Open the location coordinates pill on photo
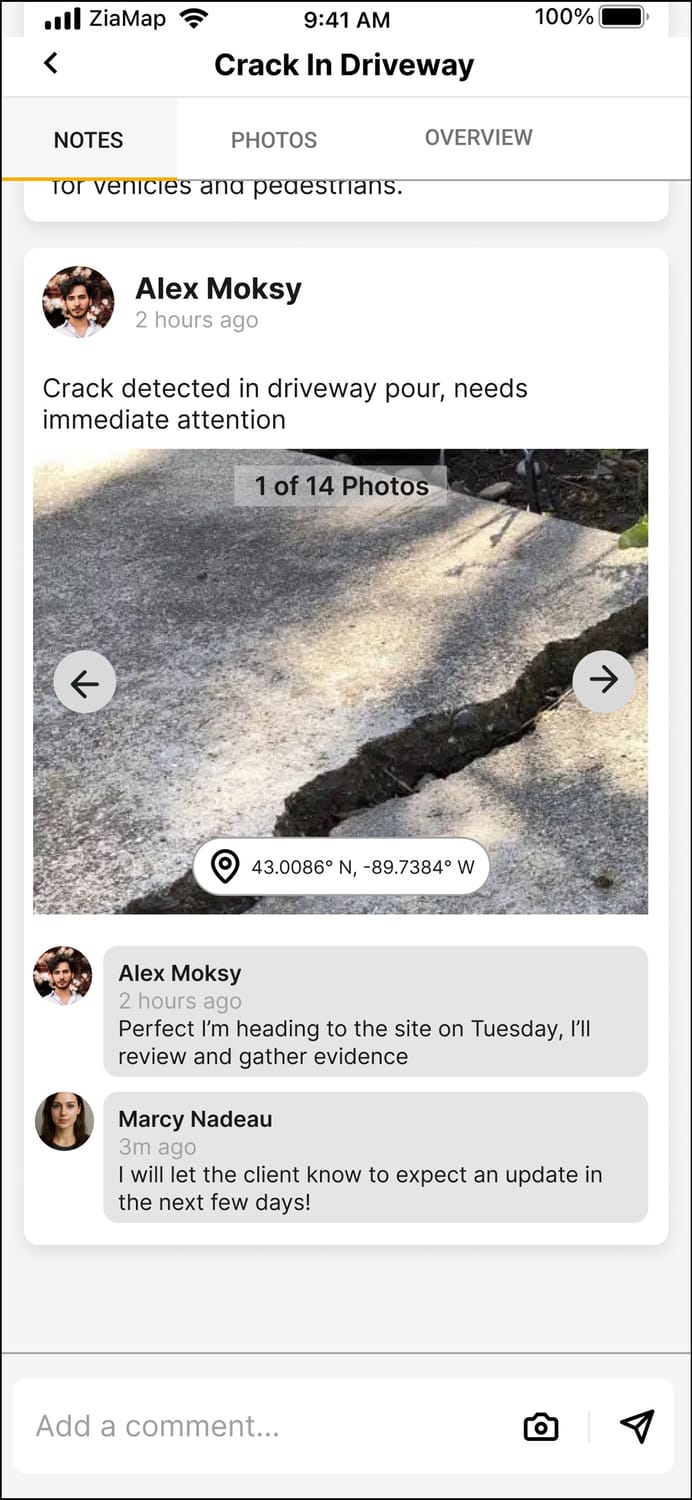Image resolution: width=692 pixels, height=1500 pixels. [x=341, y=867]
